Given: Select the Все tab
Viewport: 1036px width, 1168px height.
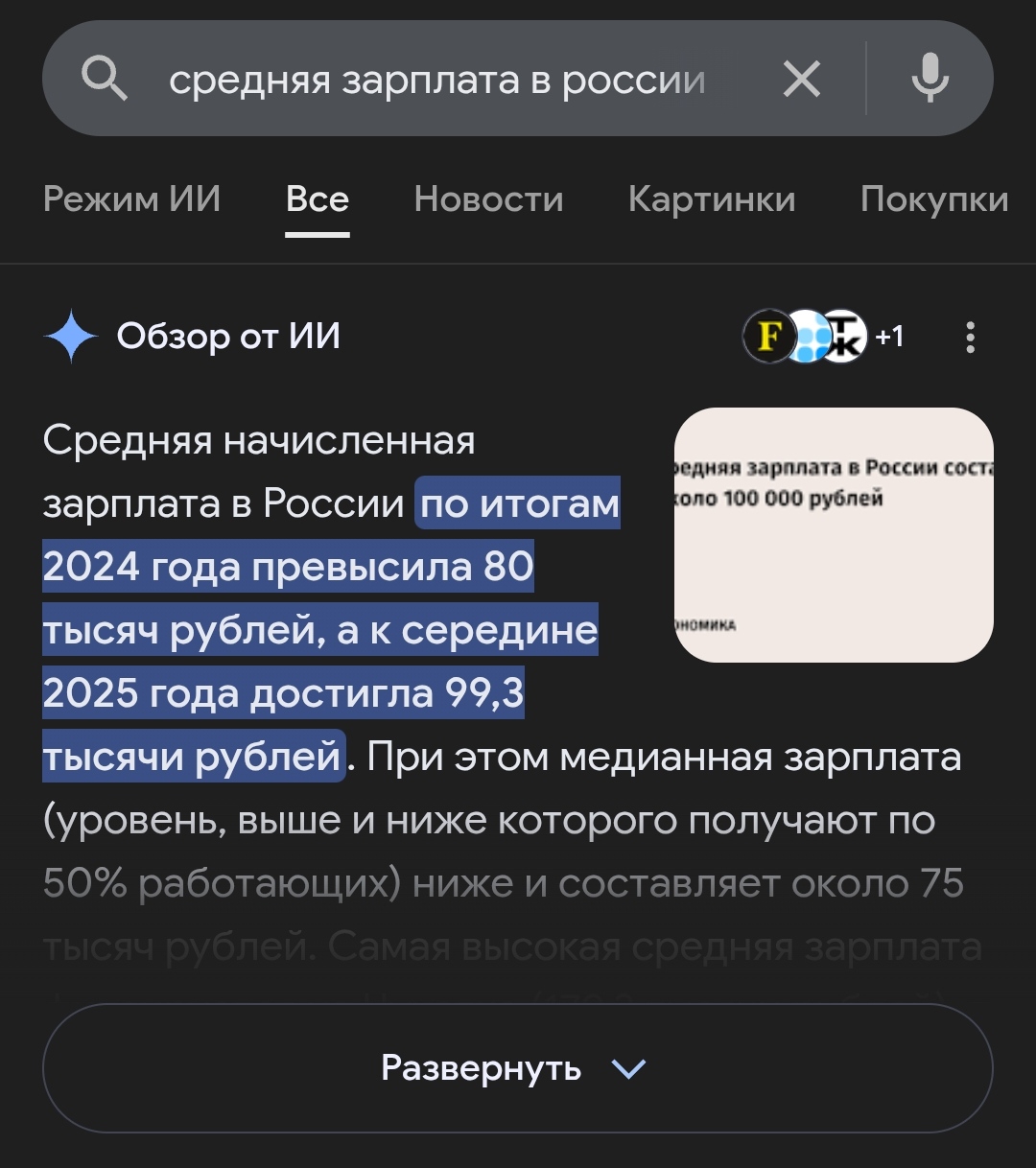Looking at the screenshot, I should 318,199.
